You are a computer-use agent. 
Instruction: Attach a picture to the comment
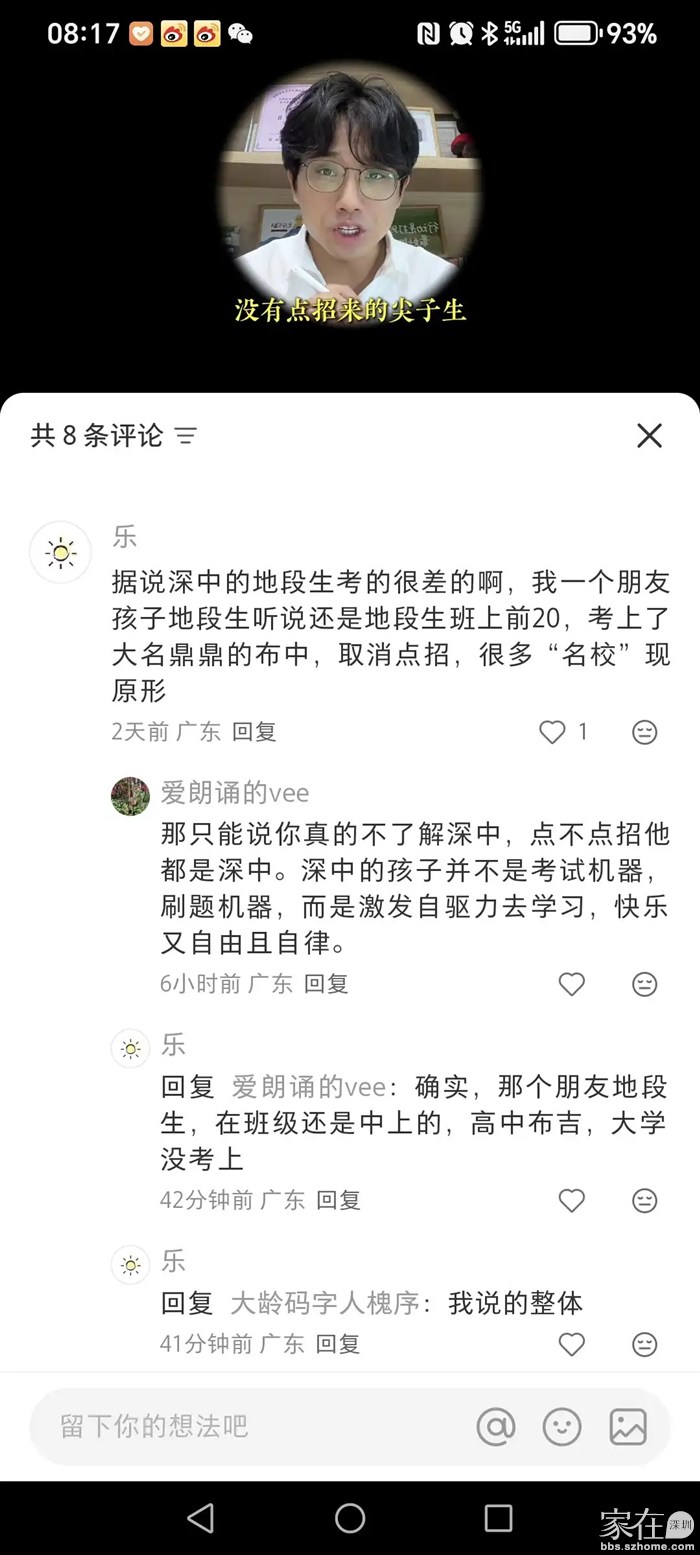[x=628, y=1426]
